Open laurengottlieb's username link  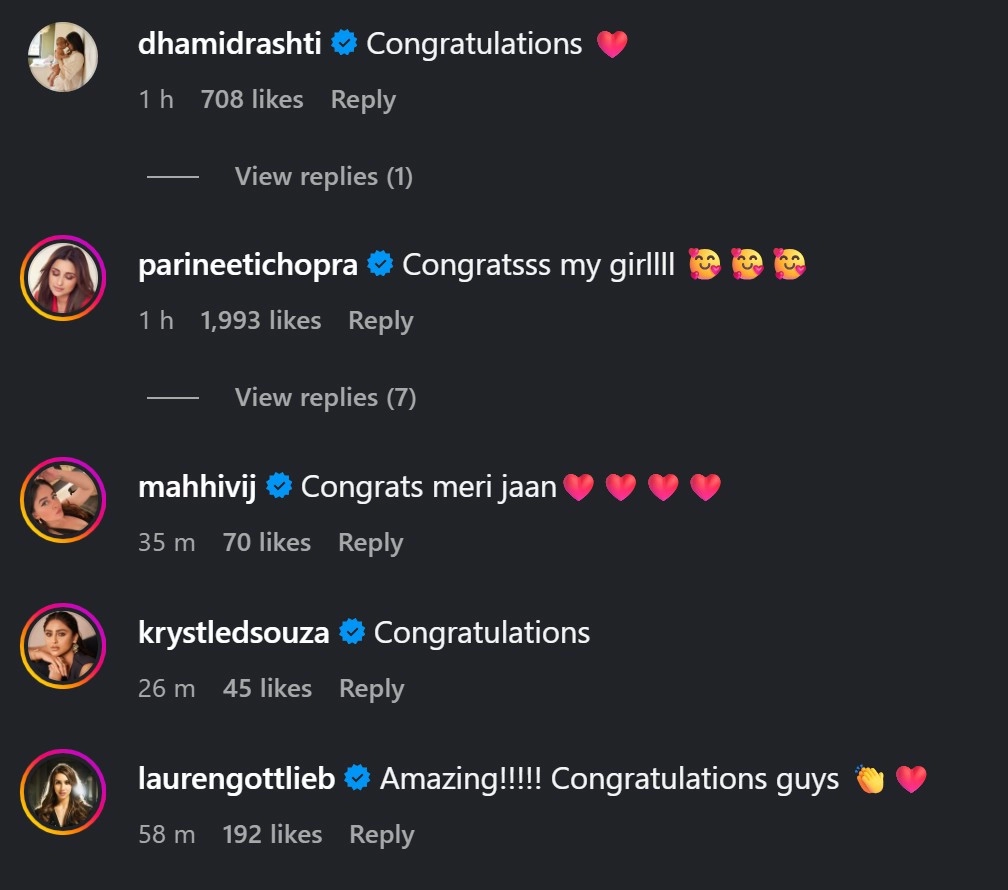point(237,779)
